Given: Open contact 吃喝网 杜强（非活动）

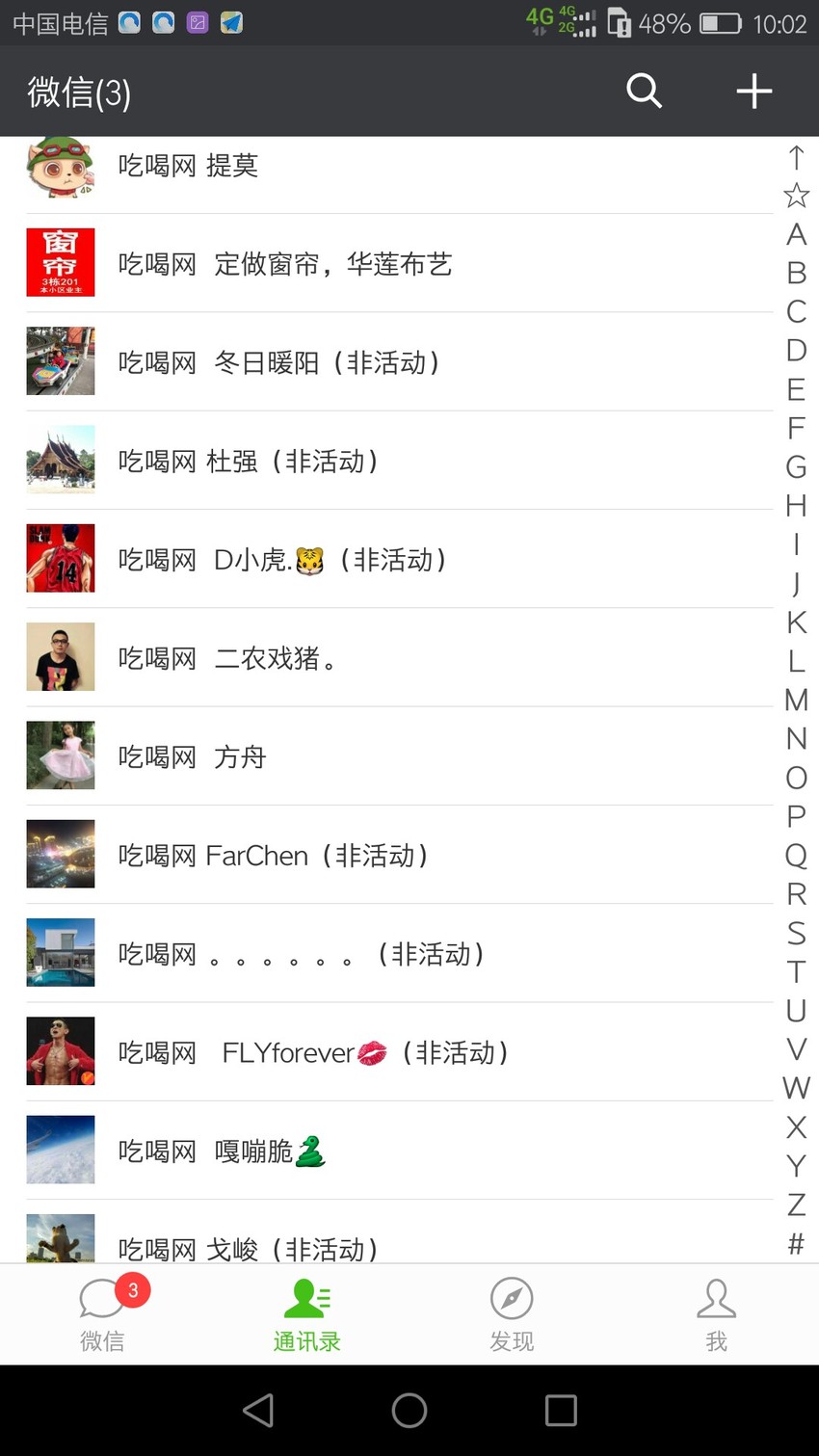Looking at the screenshot, I should tap(399, 461).
